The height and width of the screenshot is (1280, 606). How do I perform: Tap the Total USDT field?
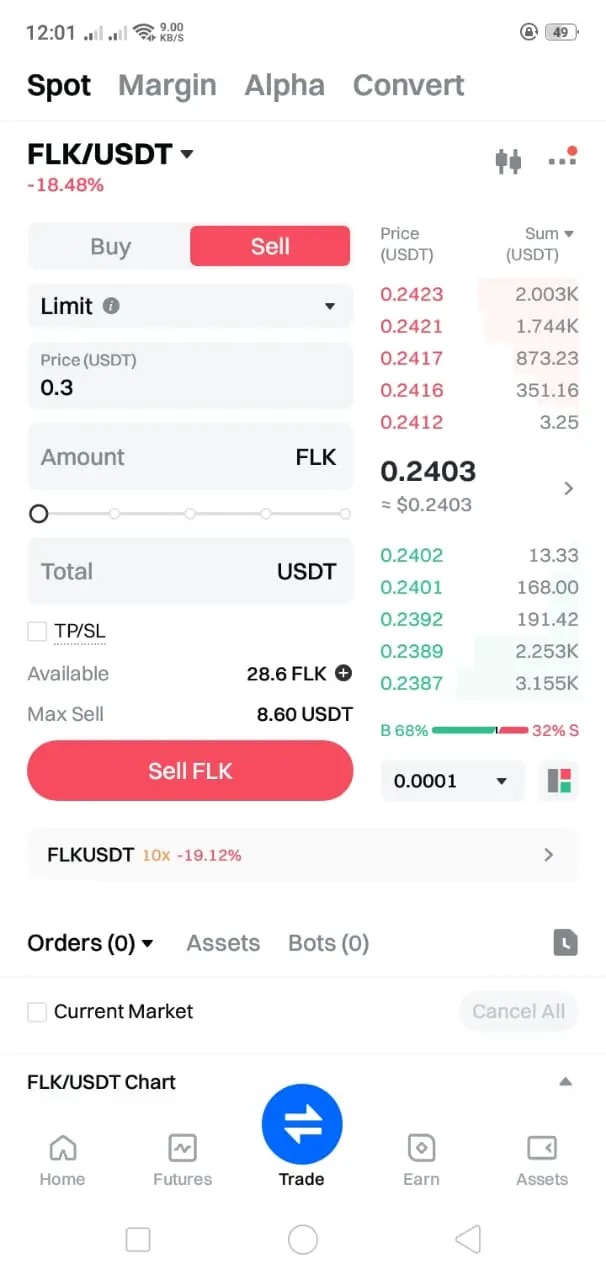(190, 571)
